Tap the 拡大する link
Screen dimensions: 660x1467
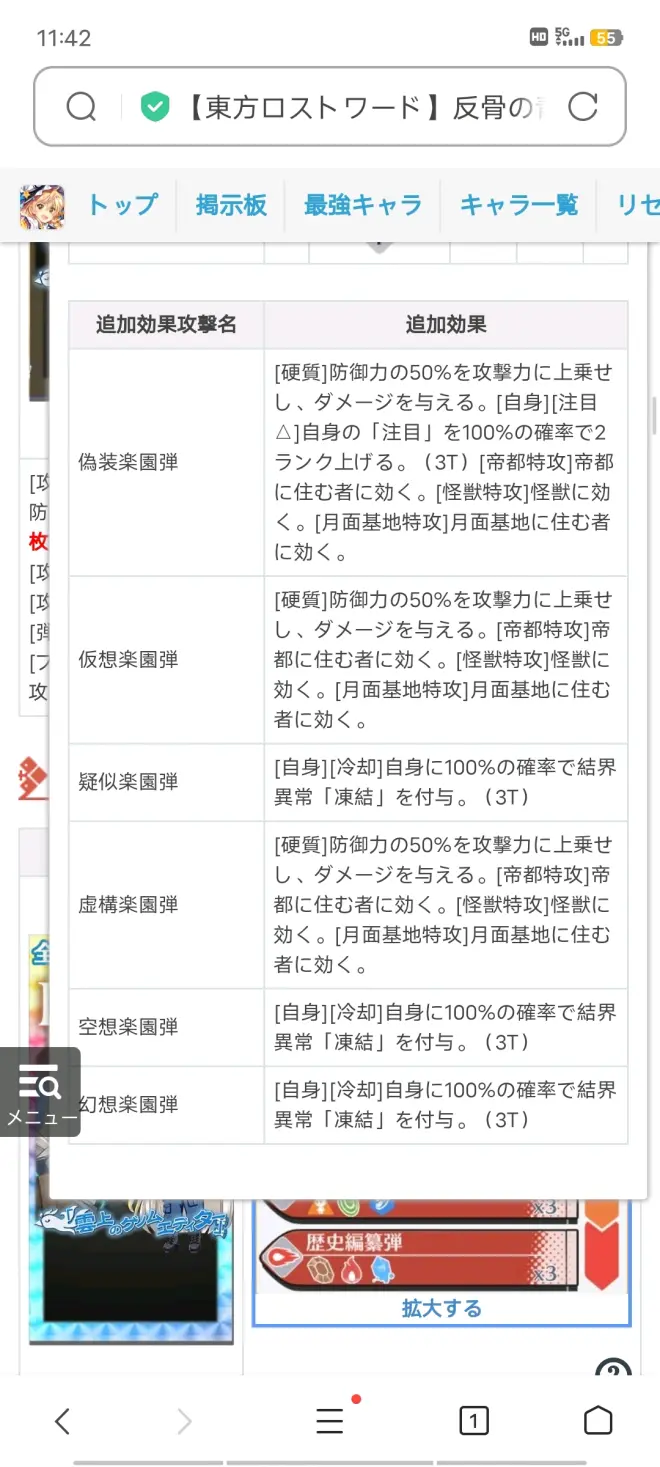point(441,1308)
